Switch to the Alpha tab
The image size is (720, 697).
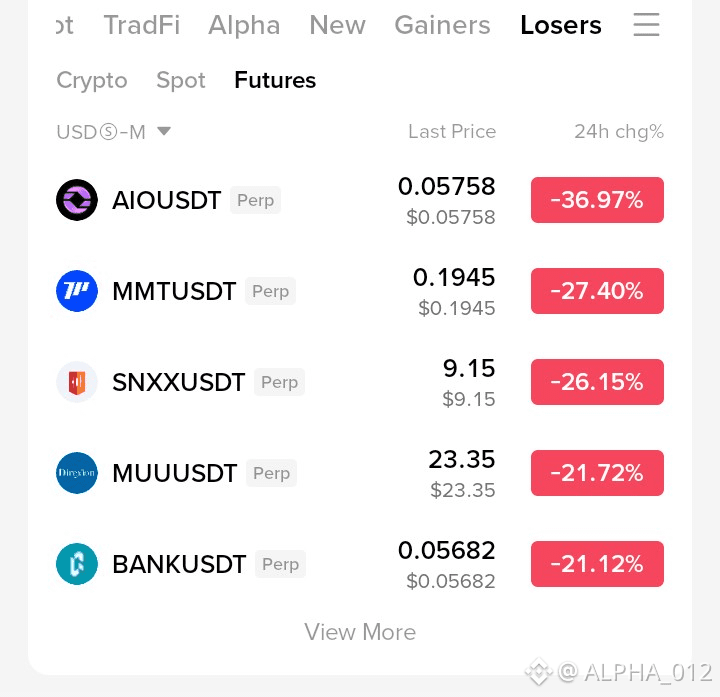244,25
